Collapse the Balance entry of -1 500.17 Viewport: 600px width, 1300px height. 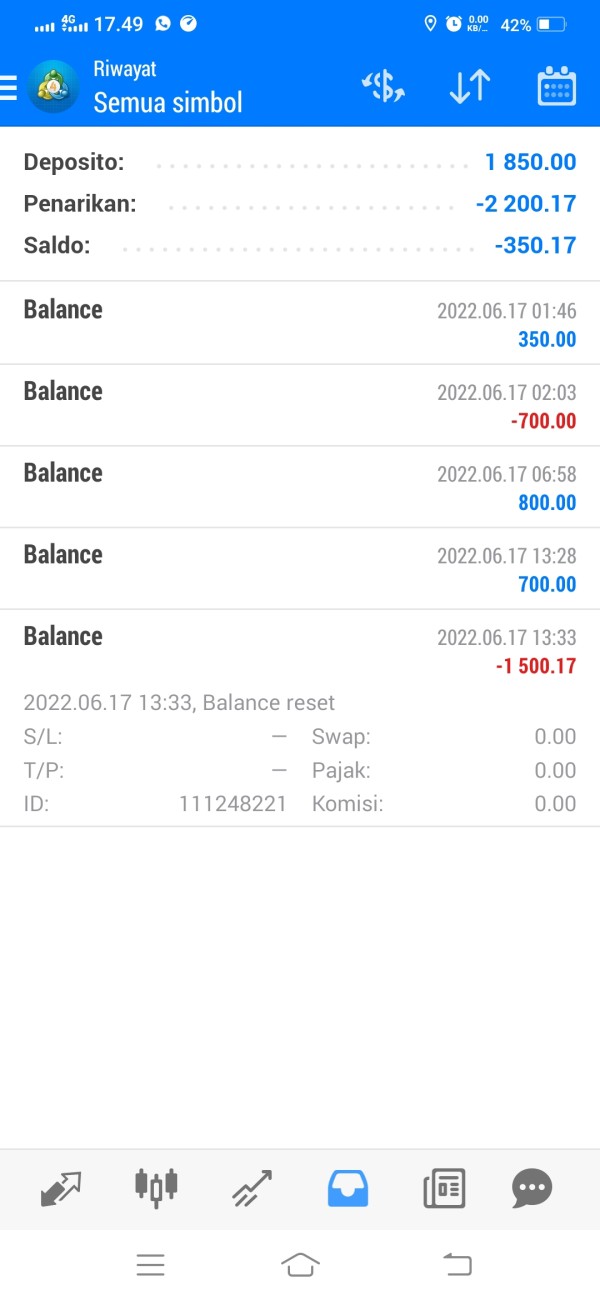(x=300, y=650)
